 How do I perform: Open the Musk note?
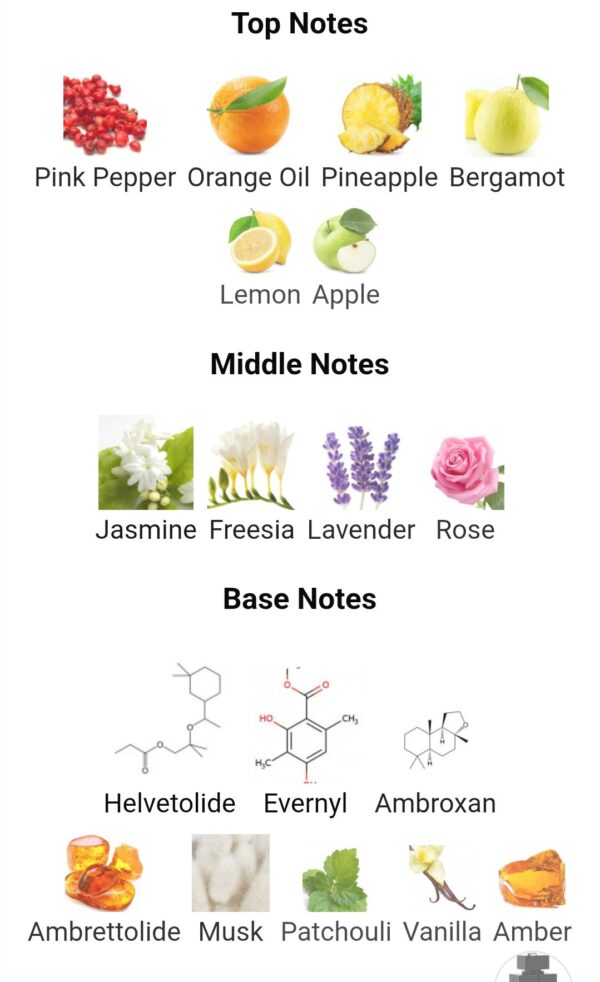pos(230,872)
